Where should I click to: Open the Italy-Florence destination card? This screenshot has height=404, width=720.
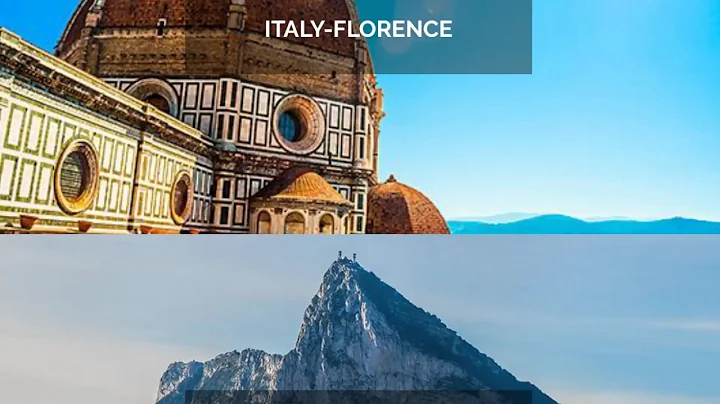point(358,120)
